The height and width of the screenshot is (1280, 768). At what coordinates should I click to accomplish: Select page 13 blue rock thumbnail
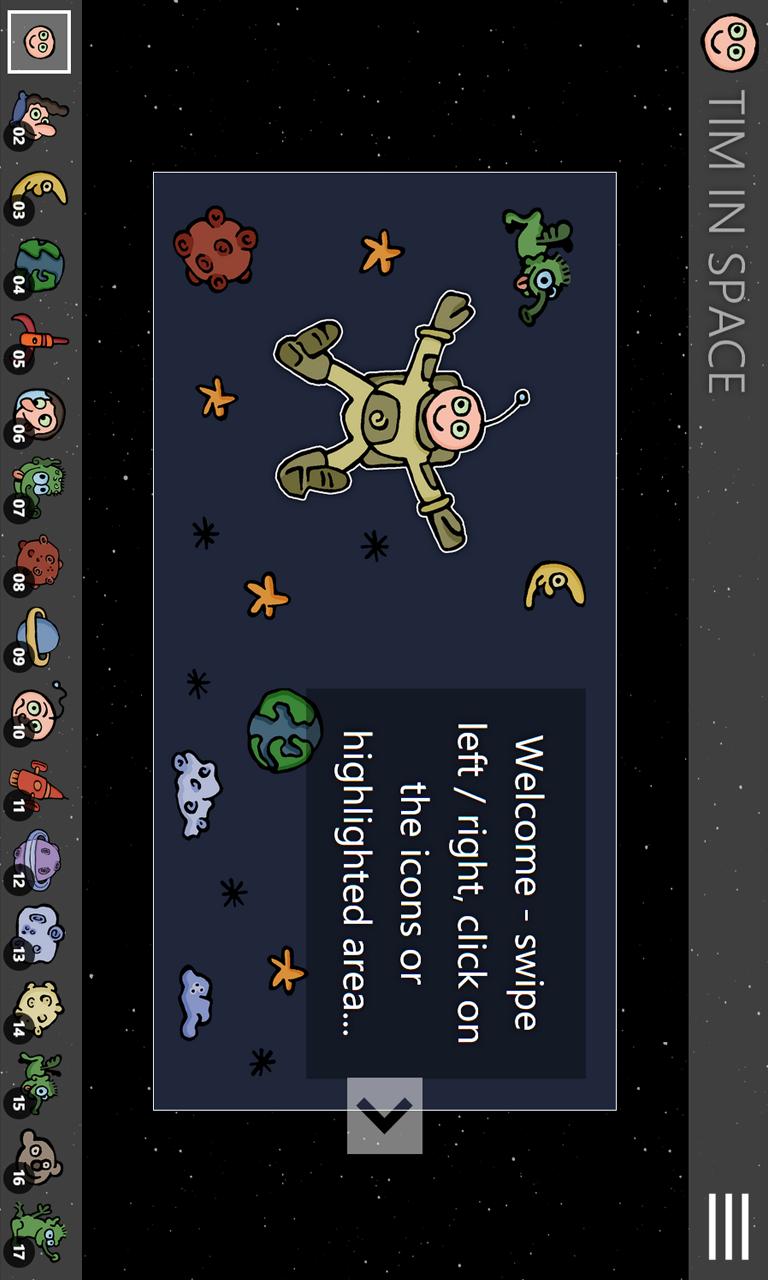click(38, 934)
